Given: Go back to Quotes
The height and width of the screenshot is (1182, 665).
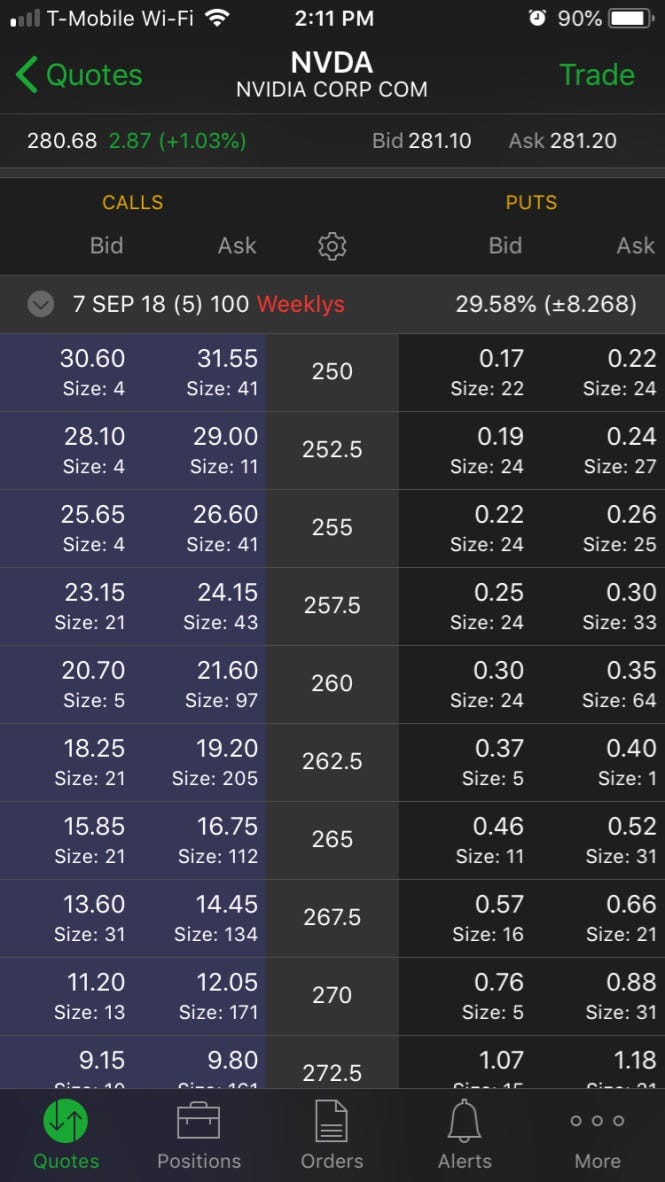Looking at the screenshot, I should click(78, 75).
